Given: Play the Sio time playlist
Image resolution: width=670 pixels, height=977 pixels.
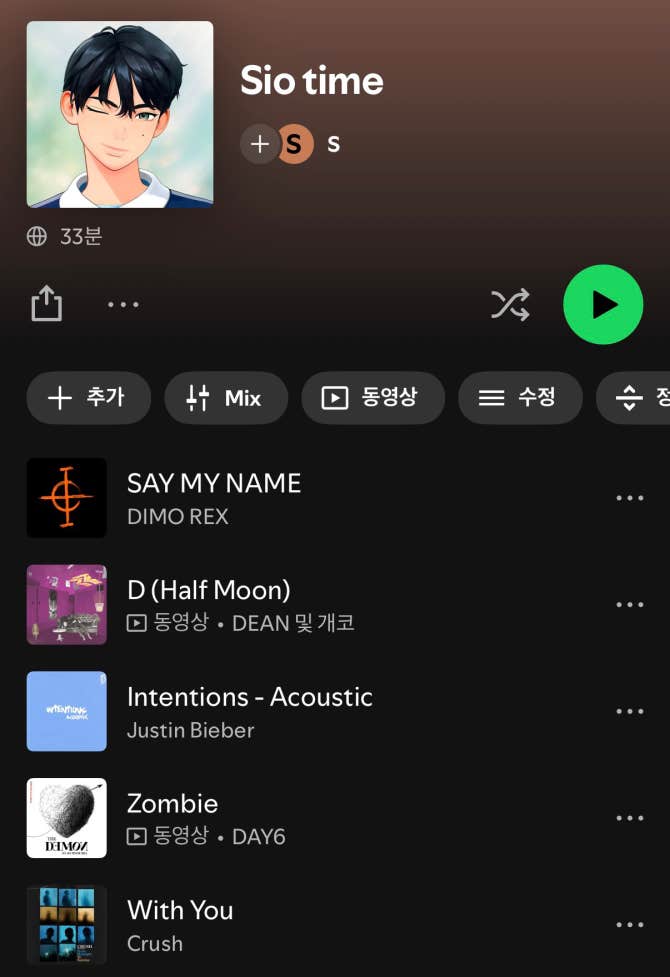Looking at the screenshot, I should [x=603, y=305].
